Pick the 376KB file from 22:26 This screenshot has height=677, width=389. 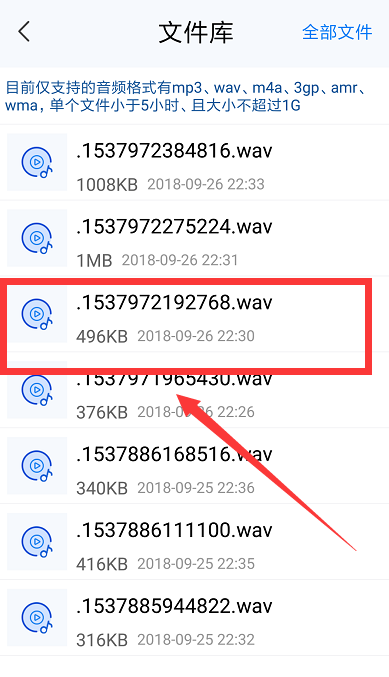194,390
